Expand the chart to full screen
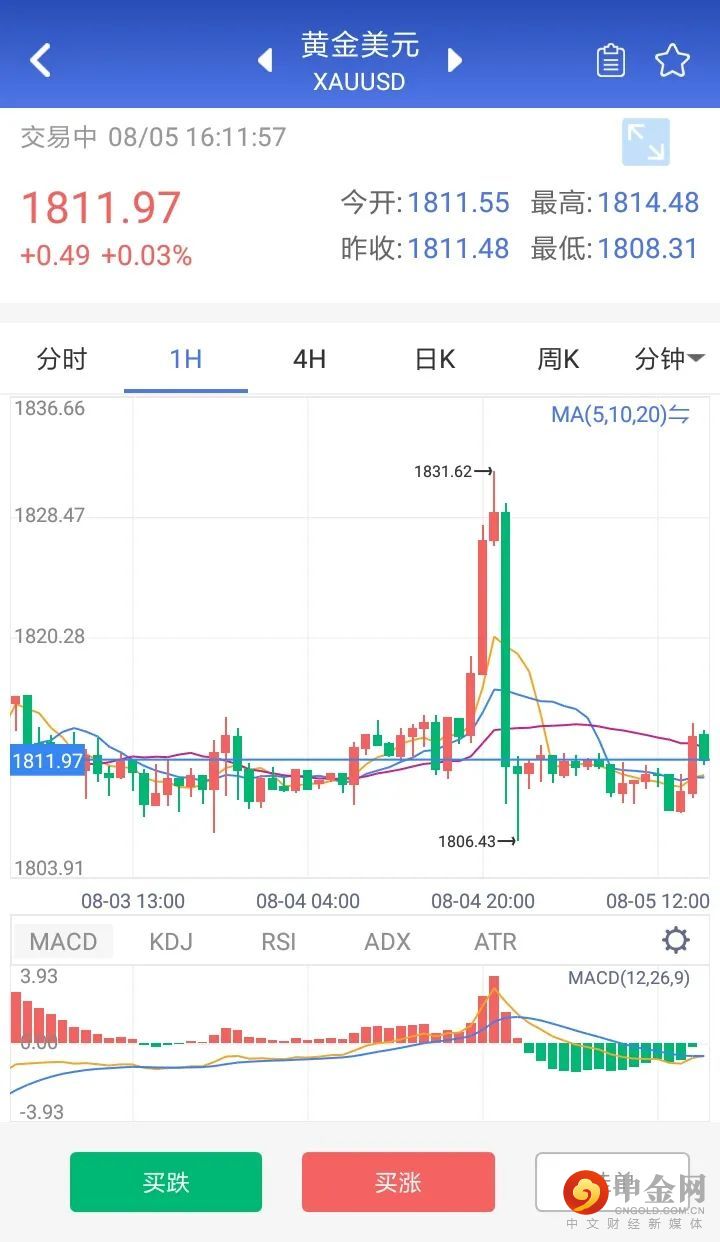 coord(645,142)
